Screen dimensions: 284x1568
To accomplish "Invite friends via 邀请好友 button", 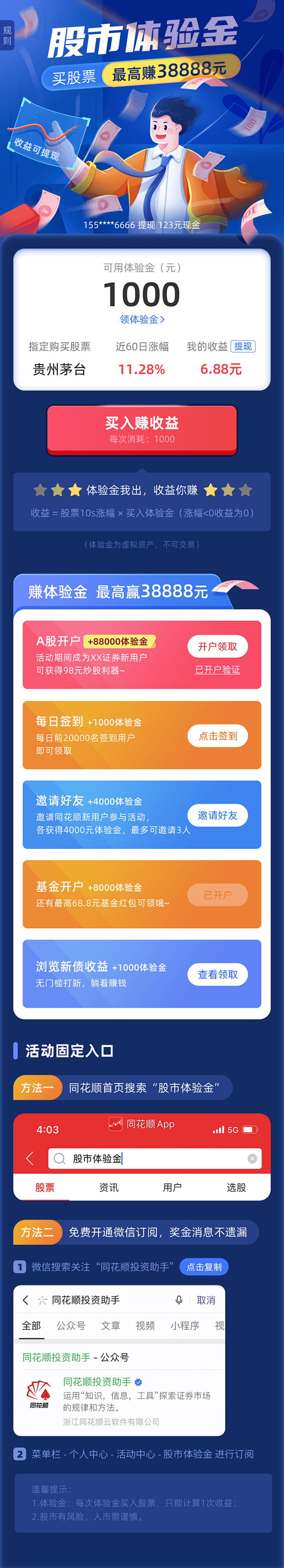I will pyautogui.click(x=217, y=815).
